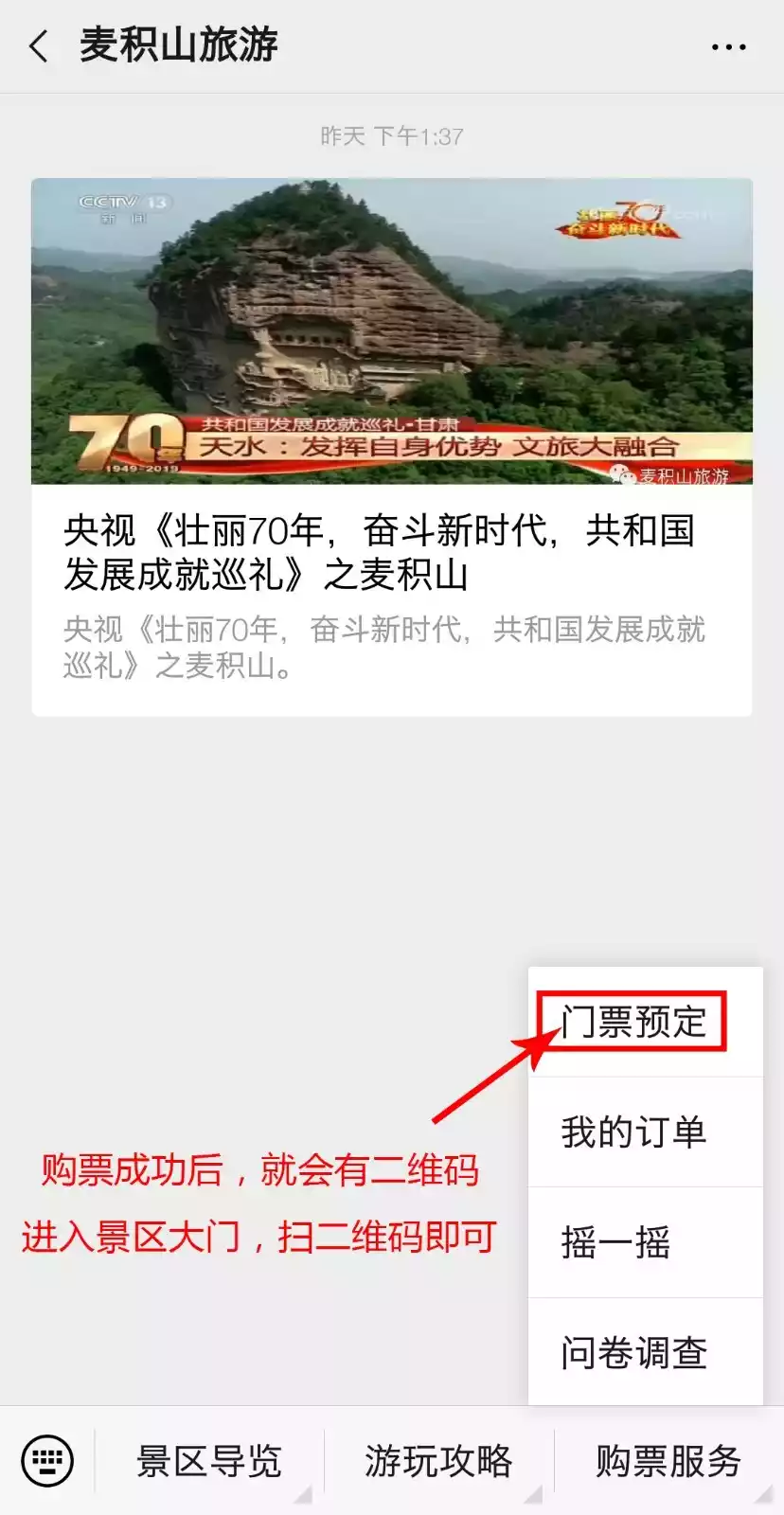Image resolution: width=784 pixels, height=1515 pixels.
Task: Select 门票预定 from the popup menu
Action: click(x=633, y=1022)
